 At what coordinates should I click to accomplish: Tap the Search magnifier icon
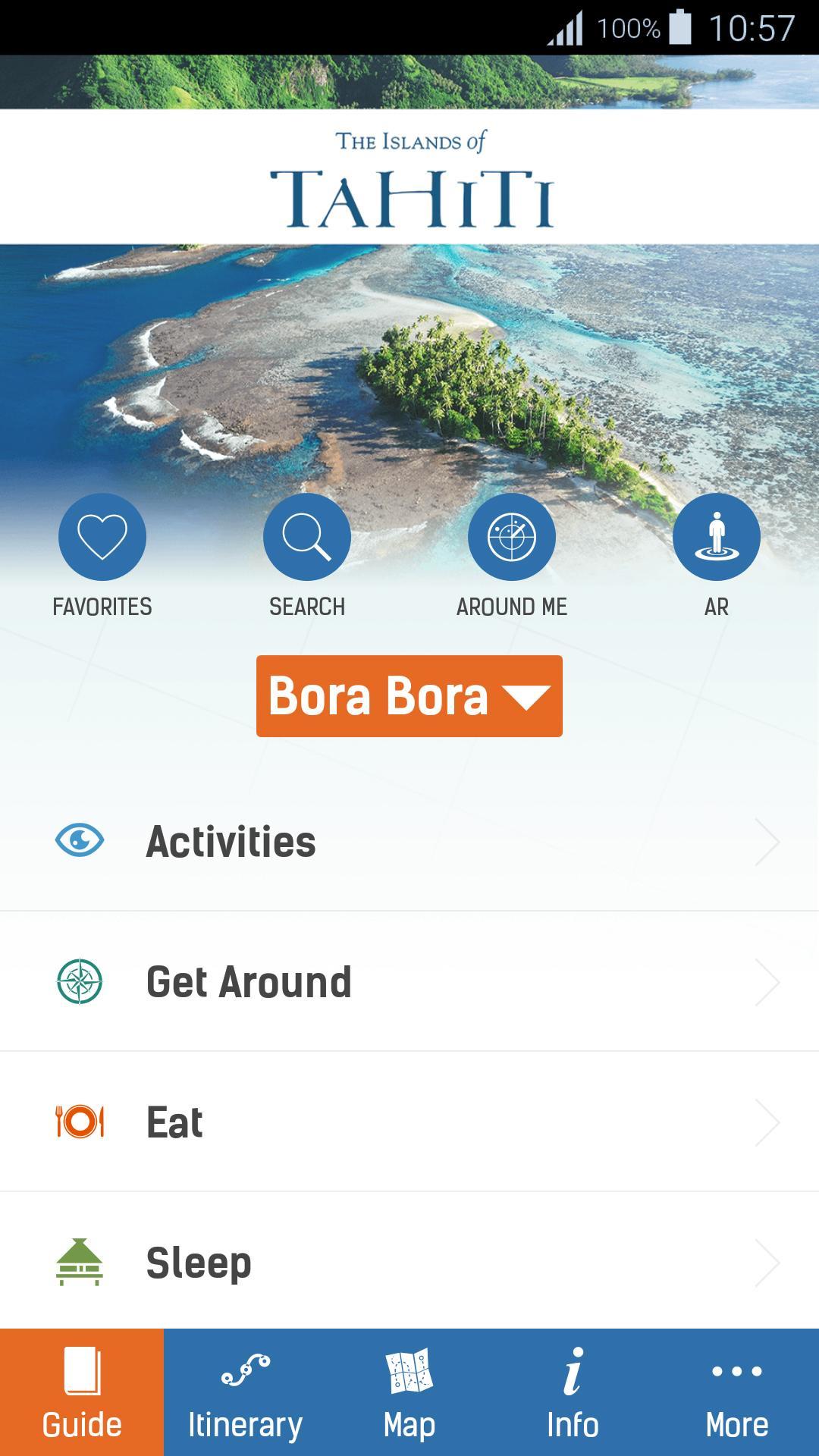pyautogui.click(x=306, y=536)
